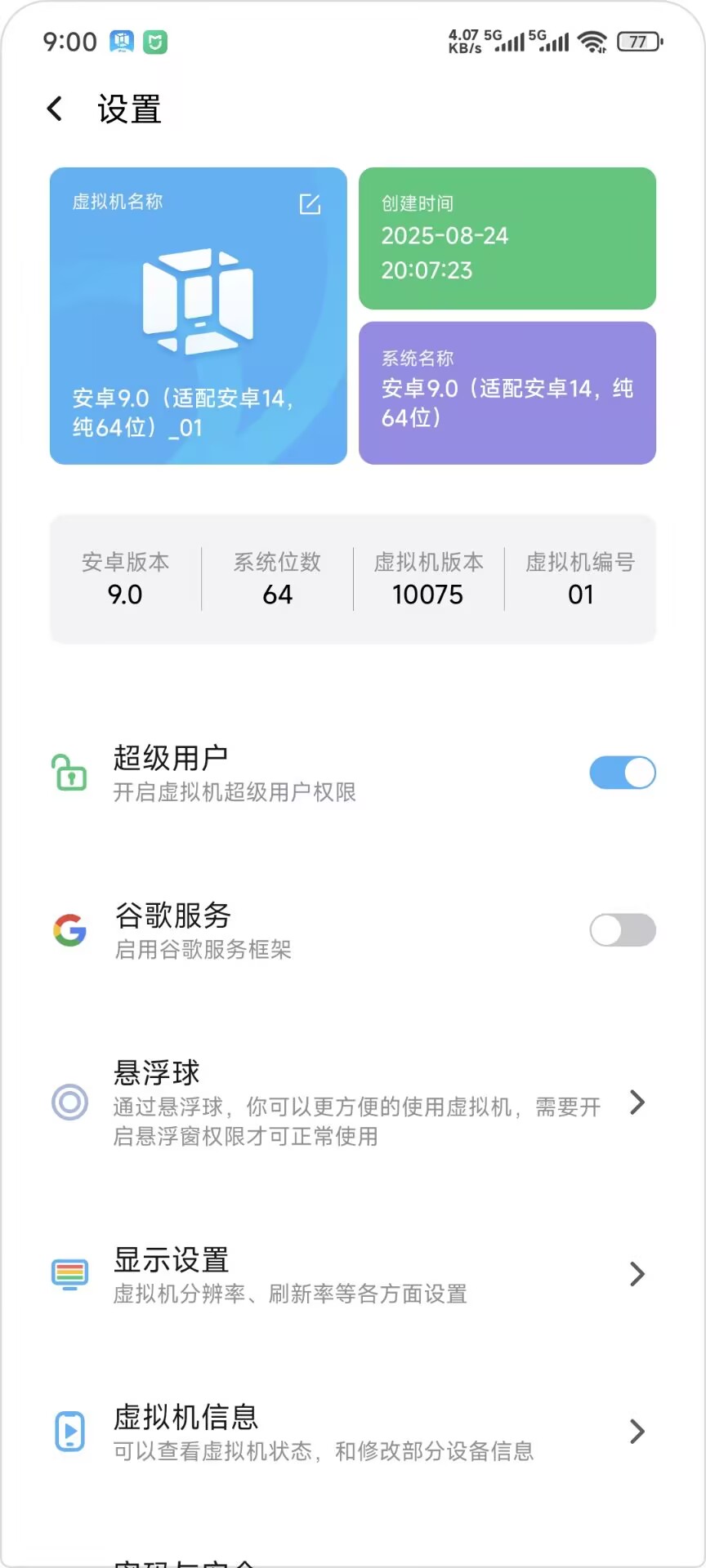Click the Google G icon for 谷歌服务

[x=69, y=930]
